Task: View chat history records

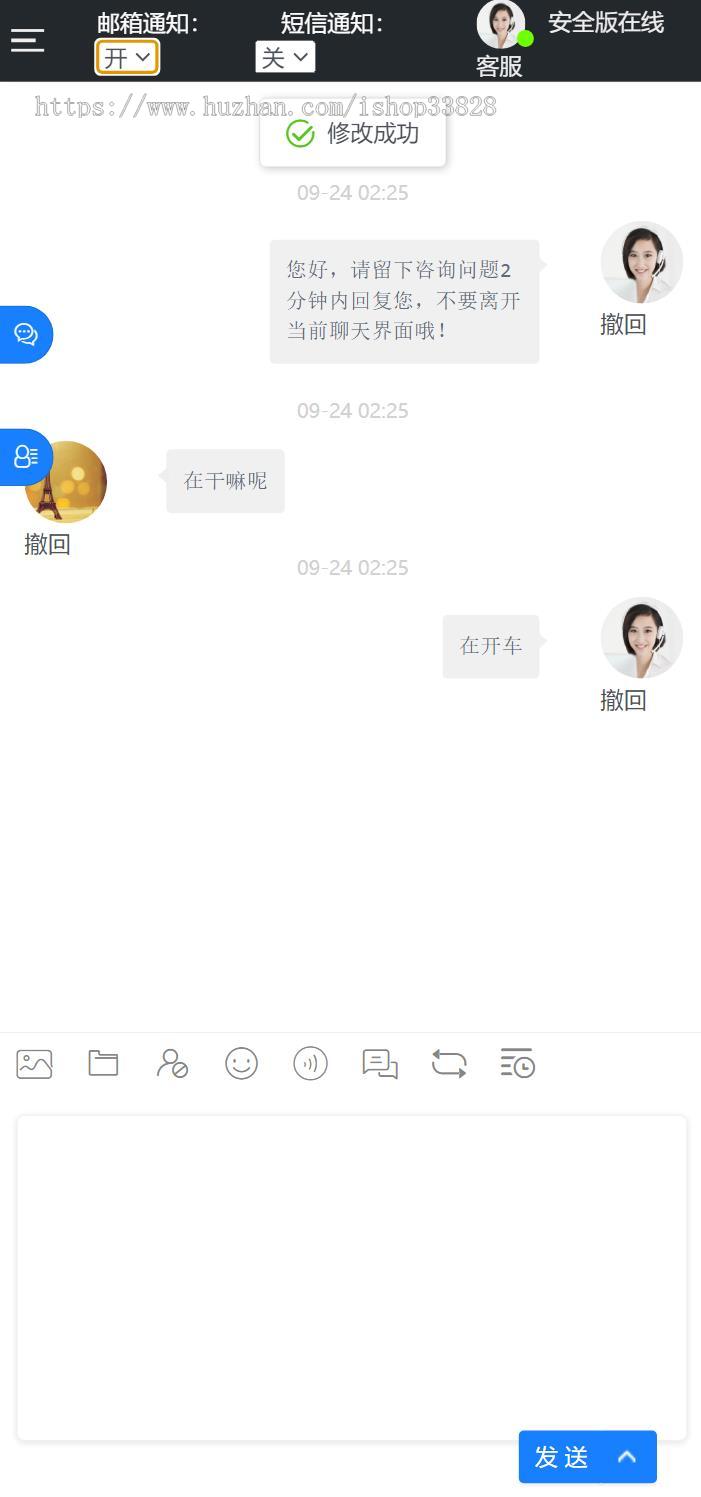Action: click(x=517, y=1063)
